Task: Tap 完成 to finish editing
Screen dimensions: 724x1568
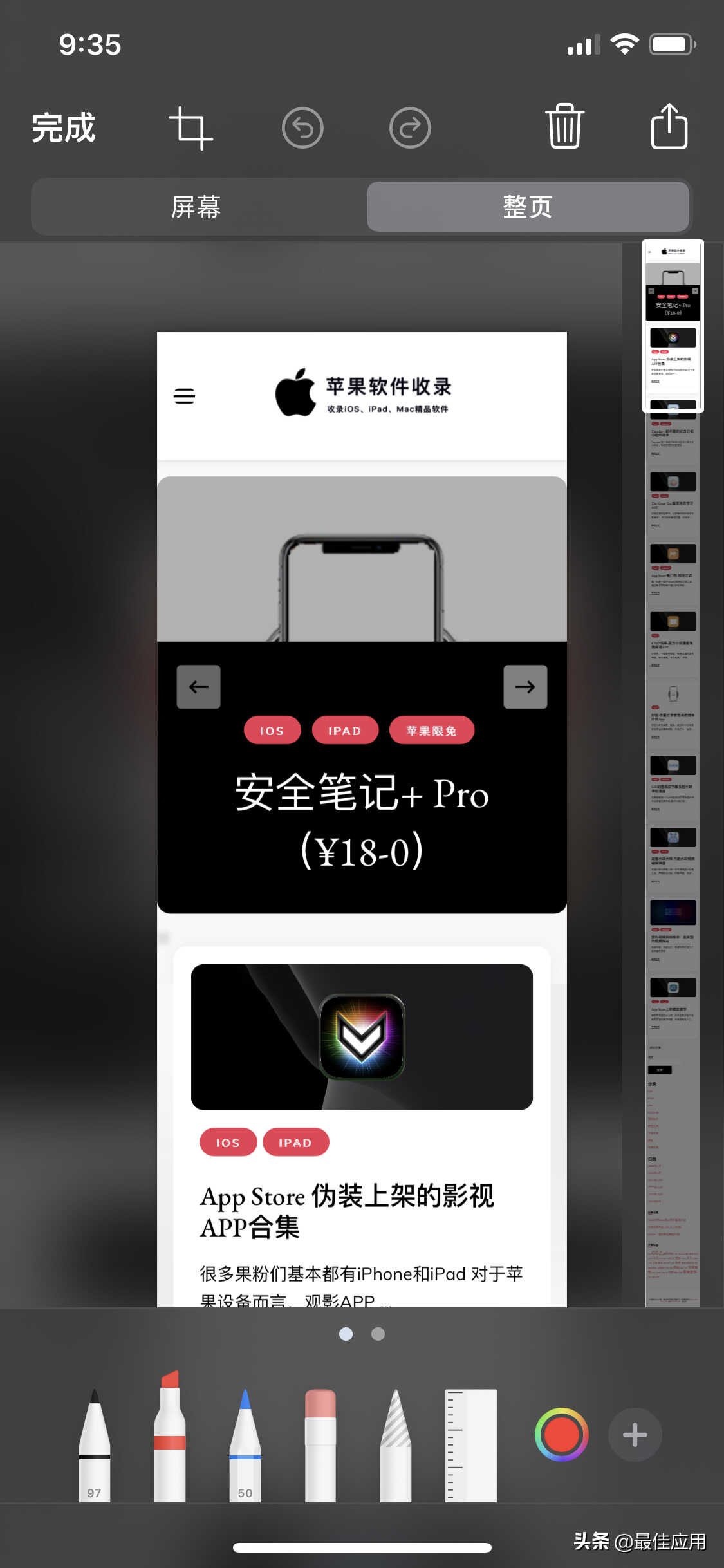Action: click(64, 128)
